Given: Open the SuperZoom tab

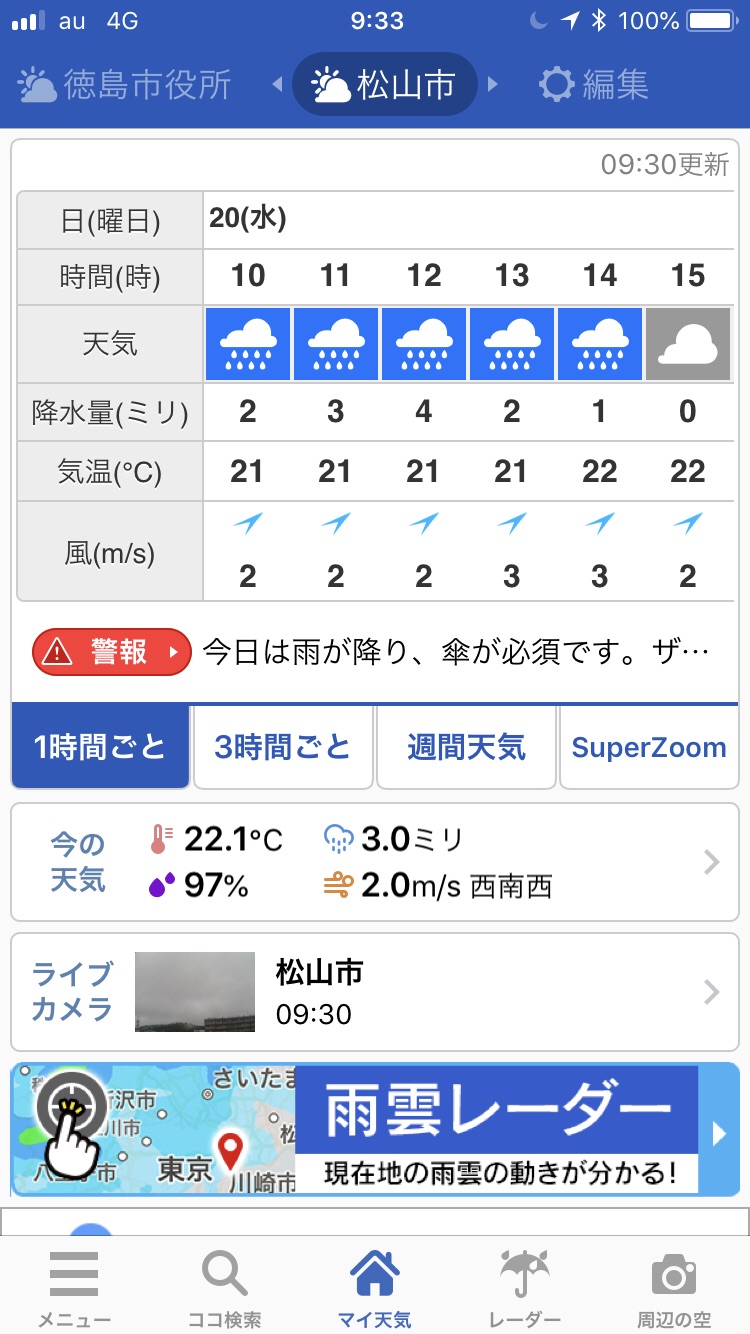Looking at the screenshot, I should [649, 747].
